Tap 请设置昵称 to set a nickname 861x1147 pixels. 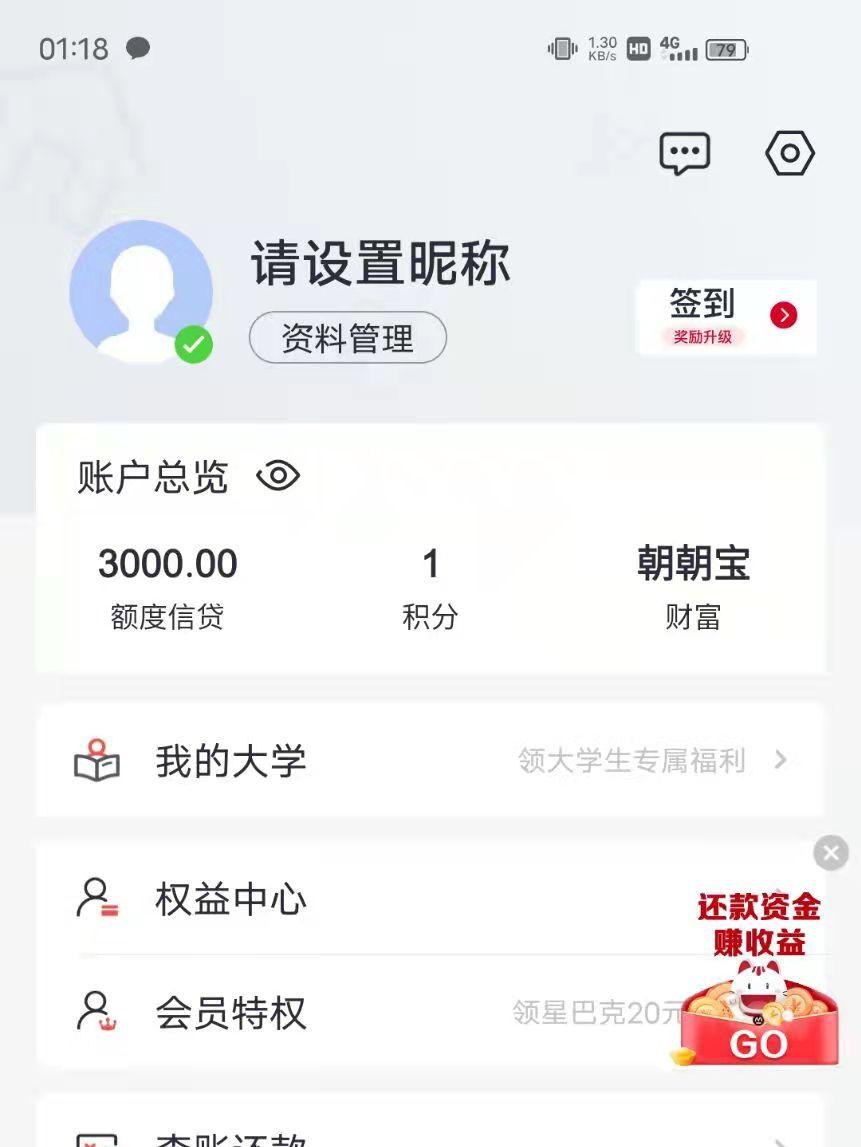[x=380, y=264]
